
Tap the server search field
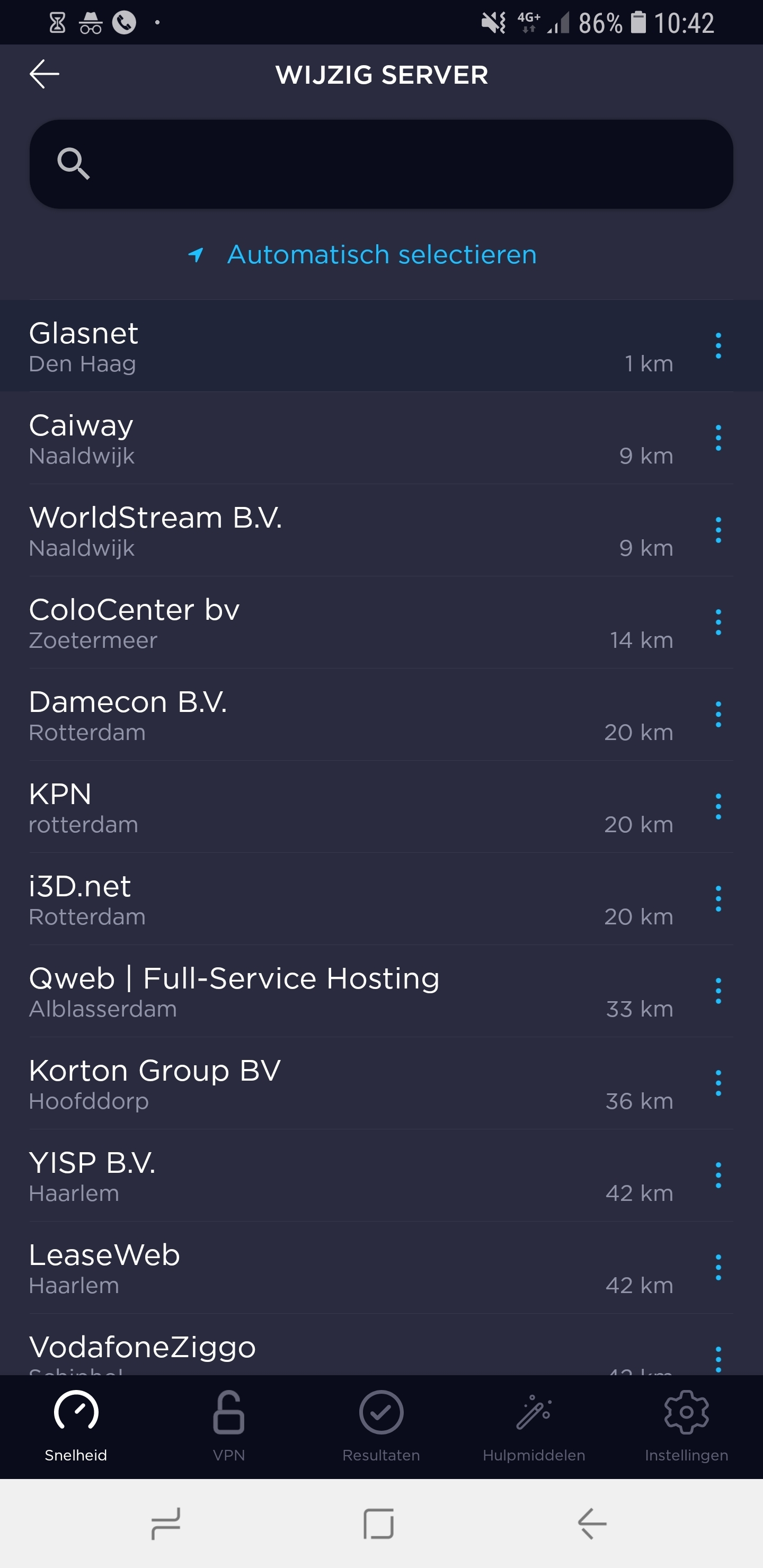coord(381,164)
